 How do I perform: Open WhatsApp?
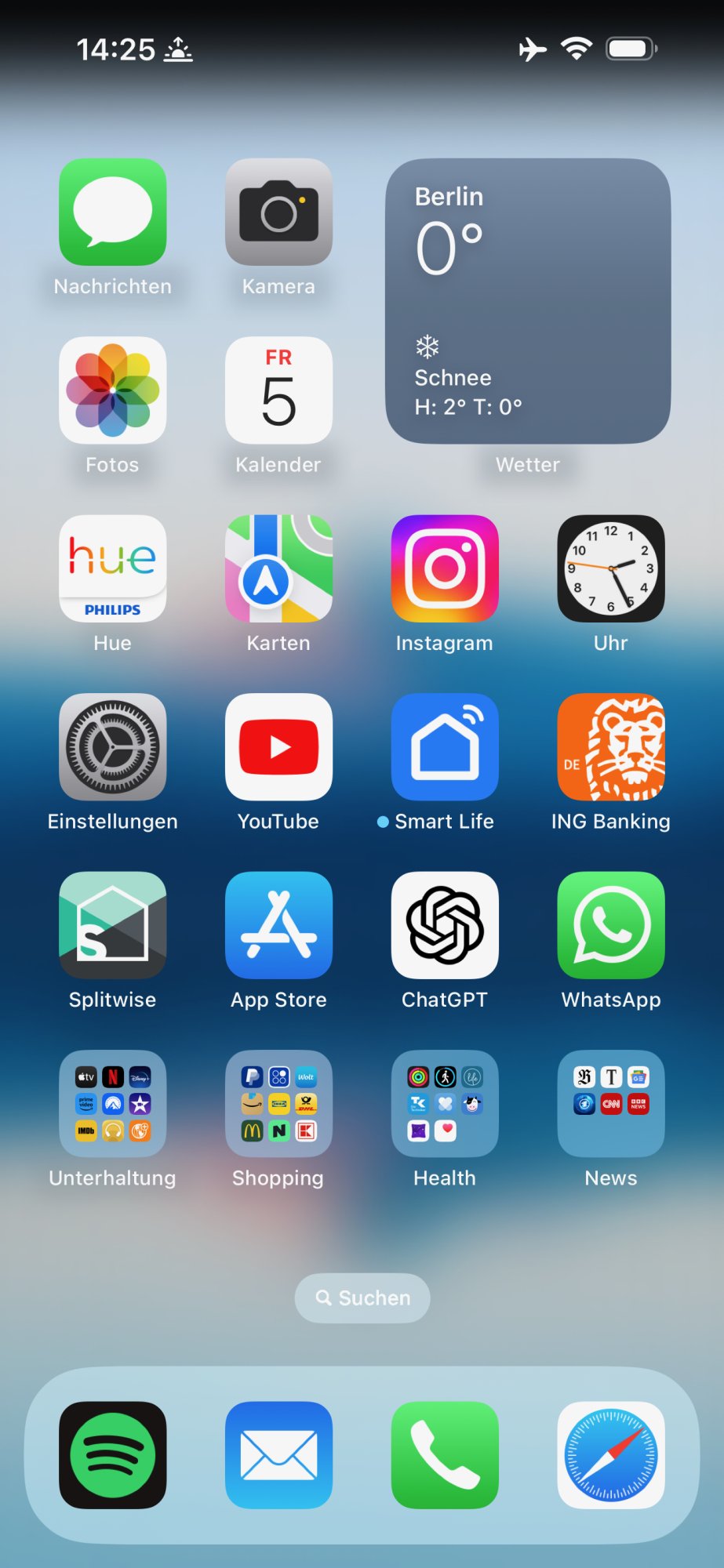[610, 925]
